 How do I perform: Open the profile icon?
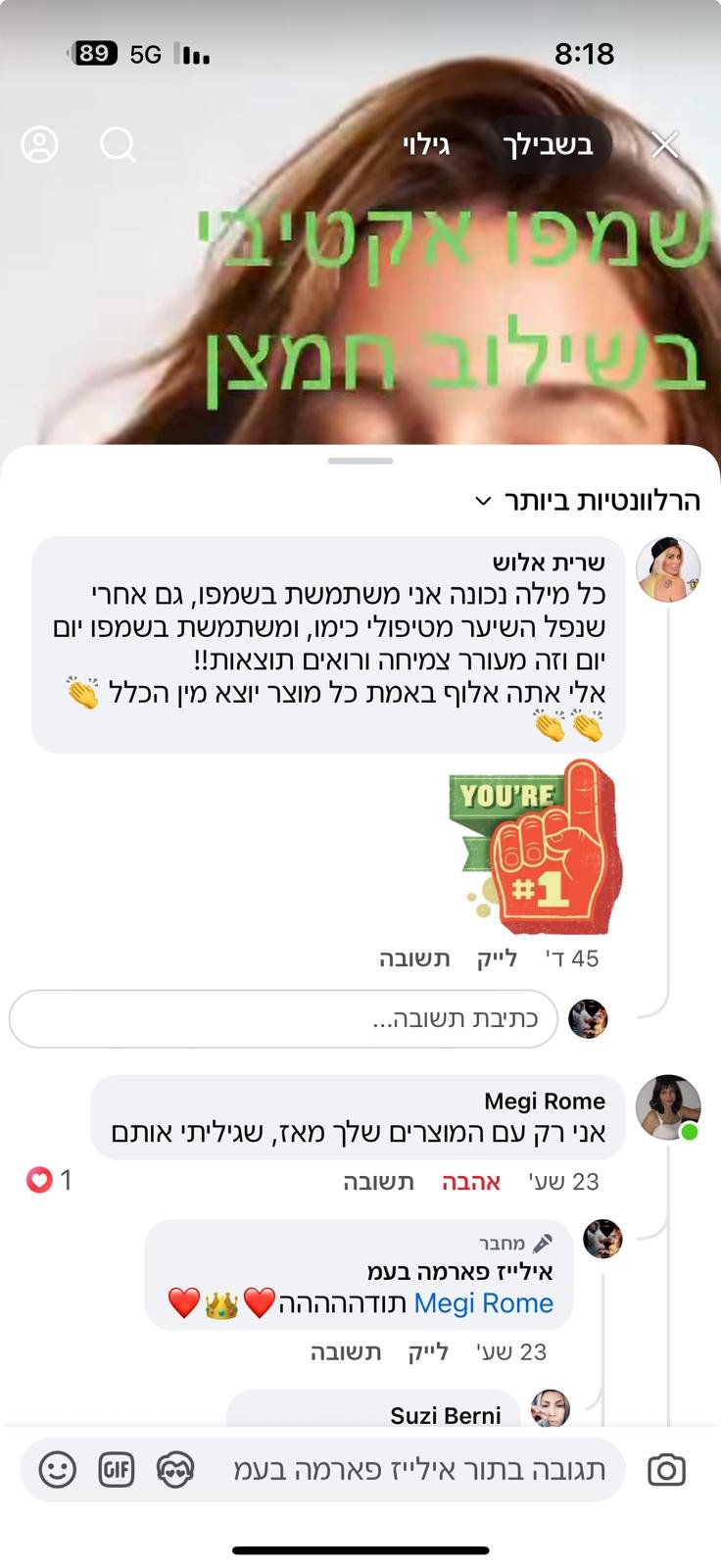point(39,145)
